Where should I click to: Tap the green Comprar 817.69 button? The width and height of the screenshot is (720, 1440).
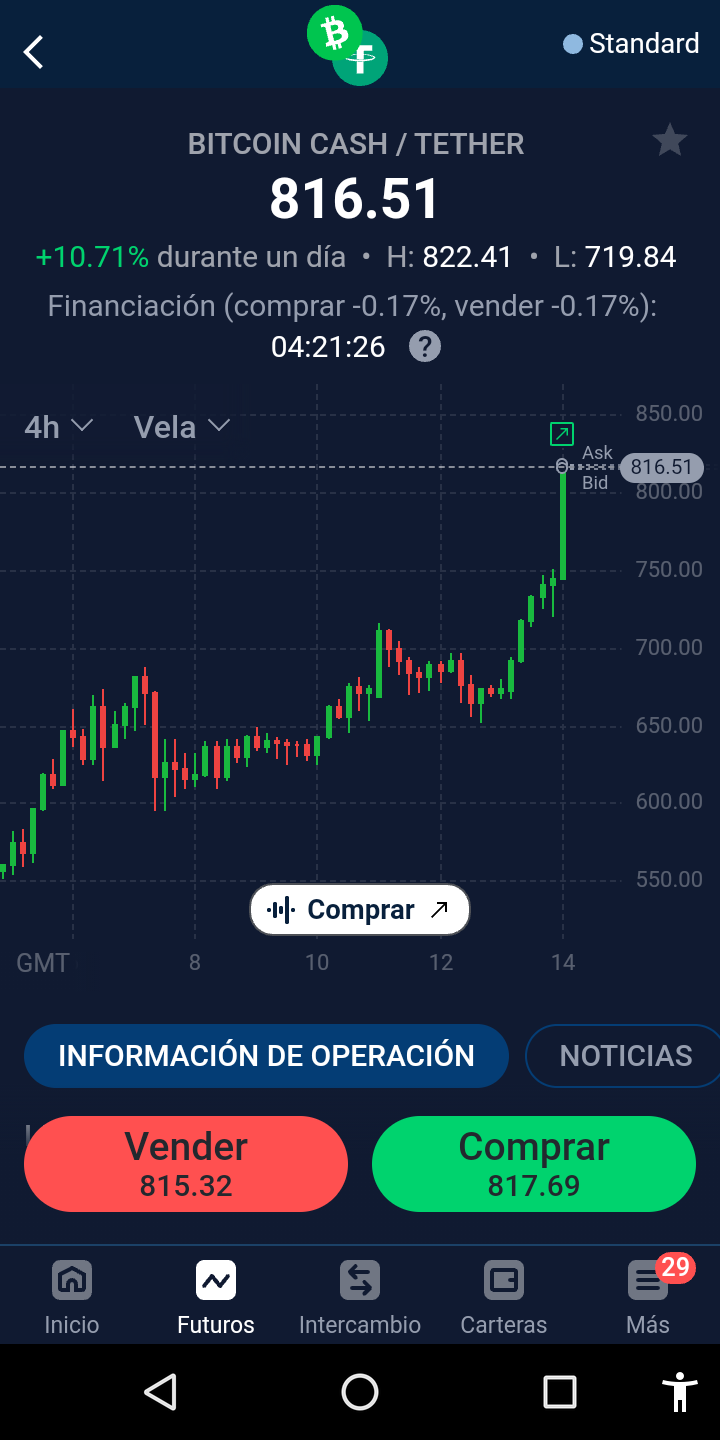click(534, 1164)
